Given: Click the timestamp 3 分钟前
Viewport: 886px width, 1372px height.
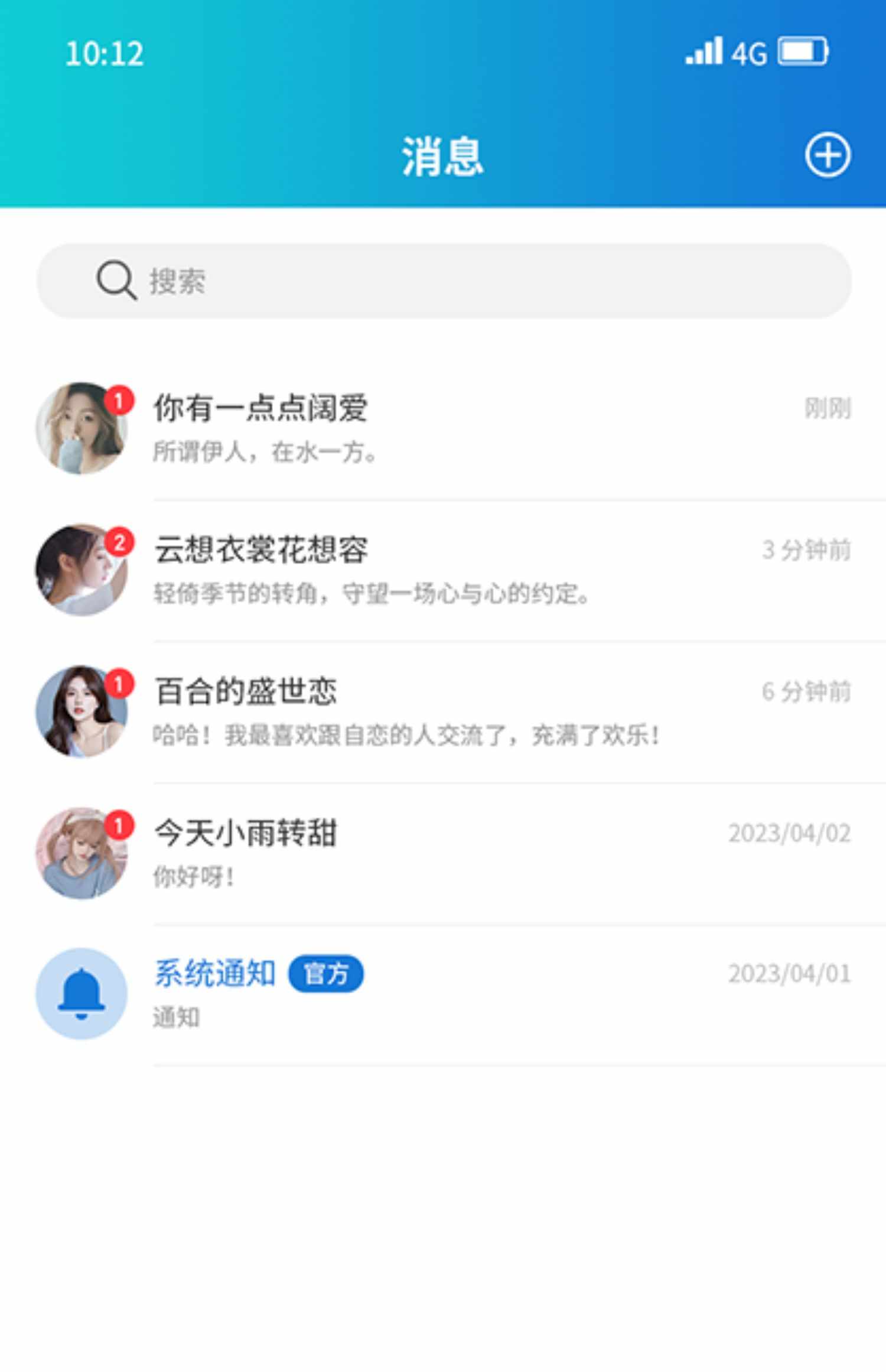Looking at the screenshot, I should coord(806,551).
